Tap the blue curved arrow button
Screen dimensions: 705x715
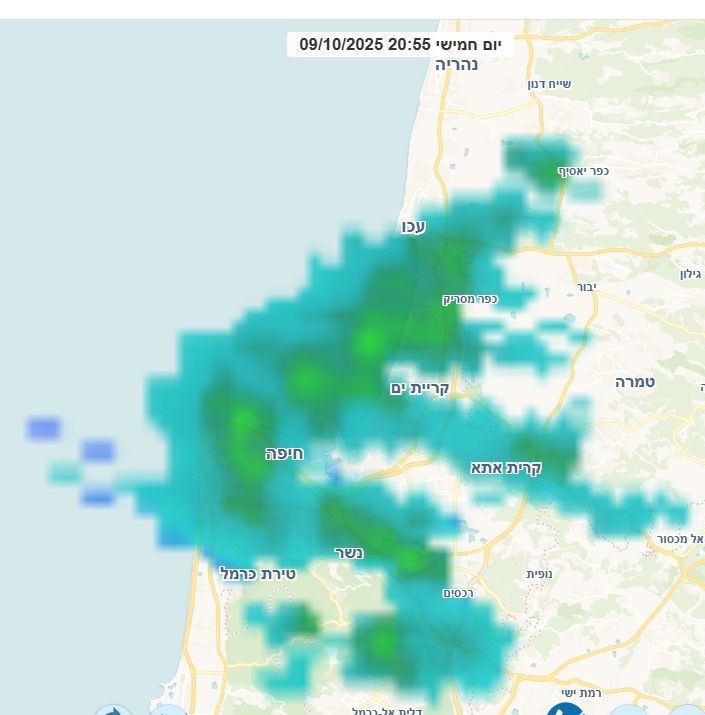(113, 711)
